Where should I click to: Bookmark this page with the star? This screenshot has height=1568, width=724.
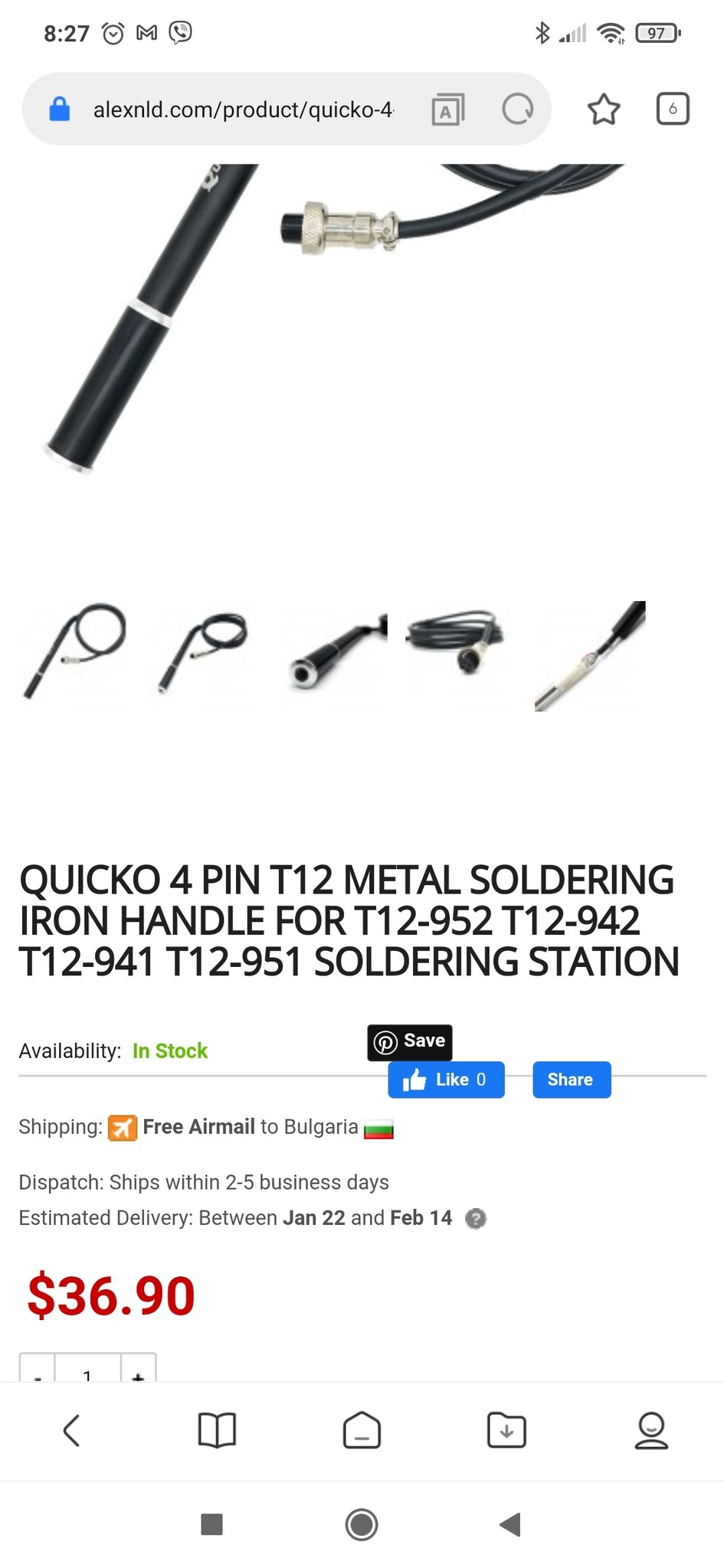604,109
